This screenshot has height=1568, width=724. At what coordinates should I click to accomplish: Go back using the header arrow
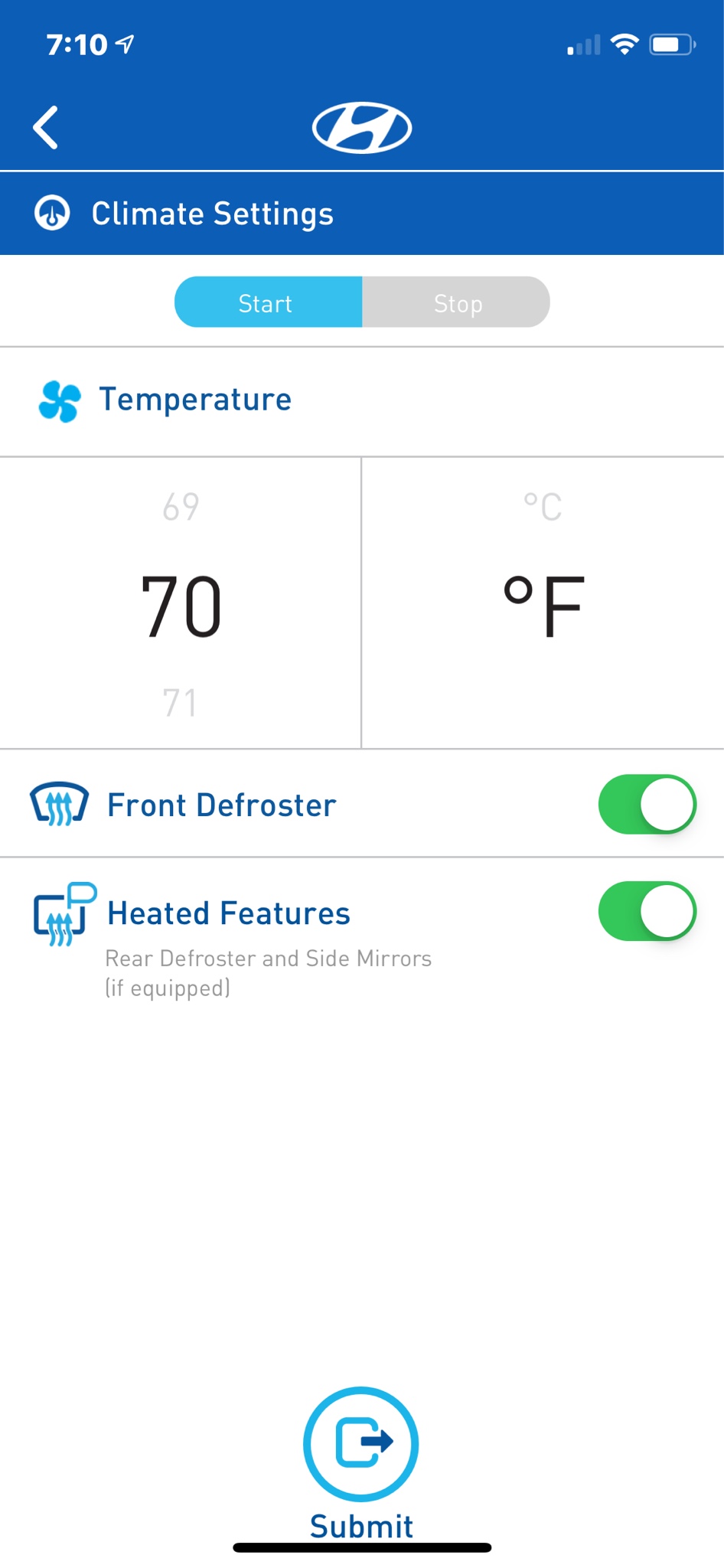tap(46, 127)
